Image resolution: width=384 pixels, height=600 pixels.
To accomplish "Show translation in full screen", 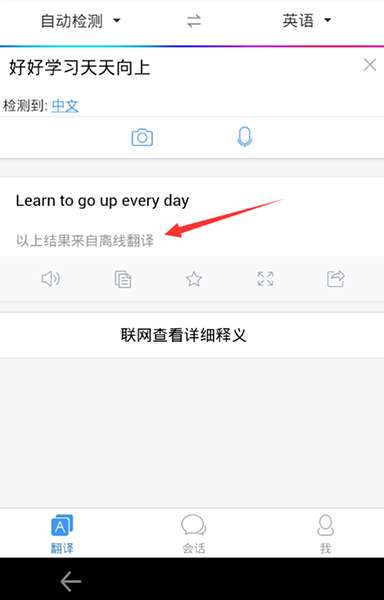I will click(x=265, y=279).
